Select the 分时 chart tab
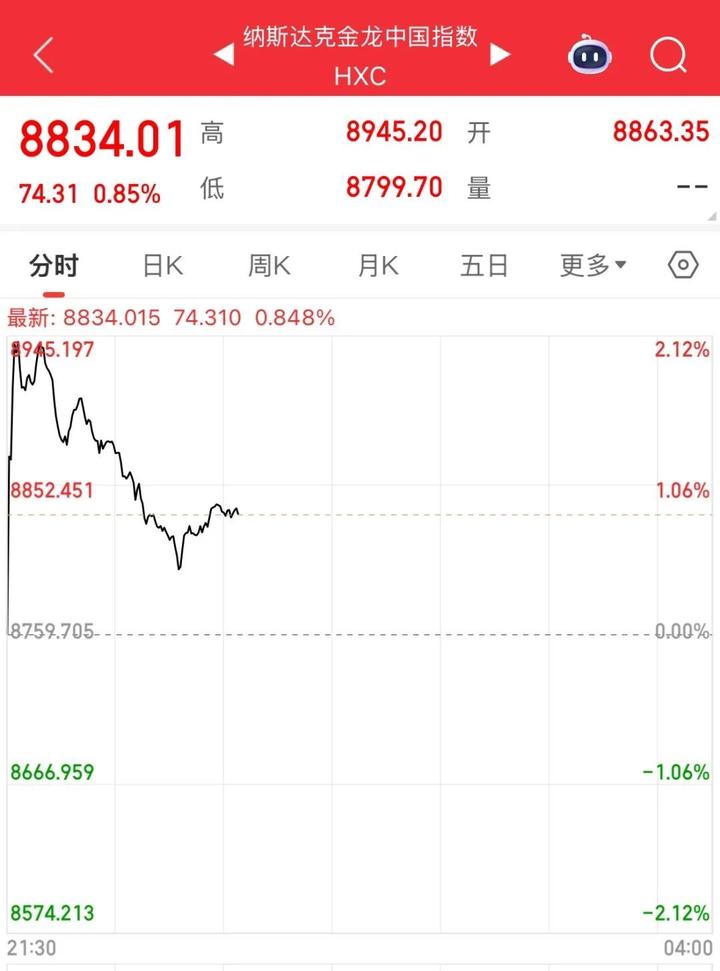720x971 pixels. [x=54, y=265]
